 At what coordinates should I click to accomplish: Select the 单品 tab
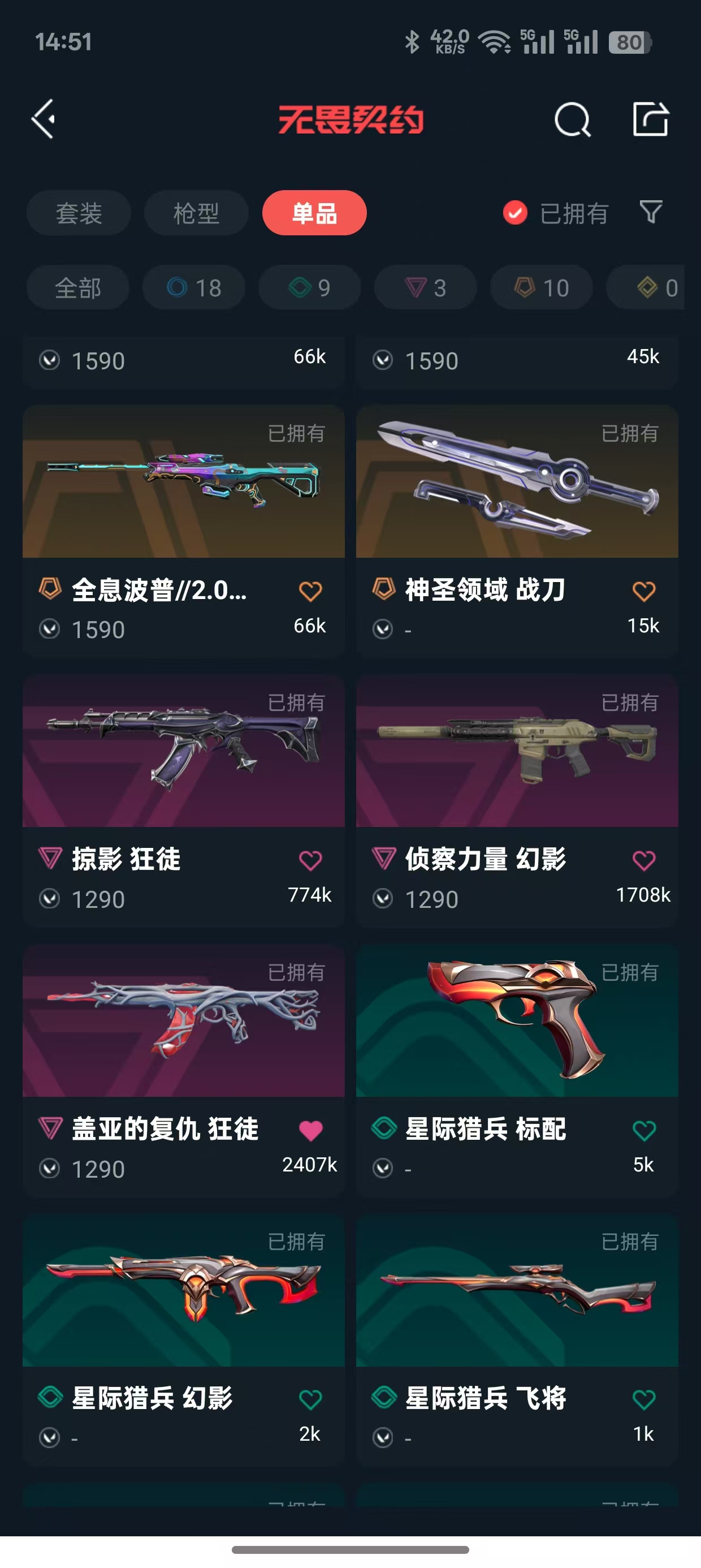(x=314, y=213)
